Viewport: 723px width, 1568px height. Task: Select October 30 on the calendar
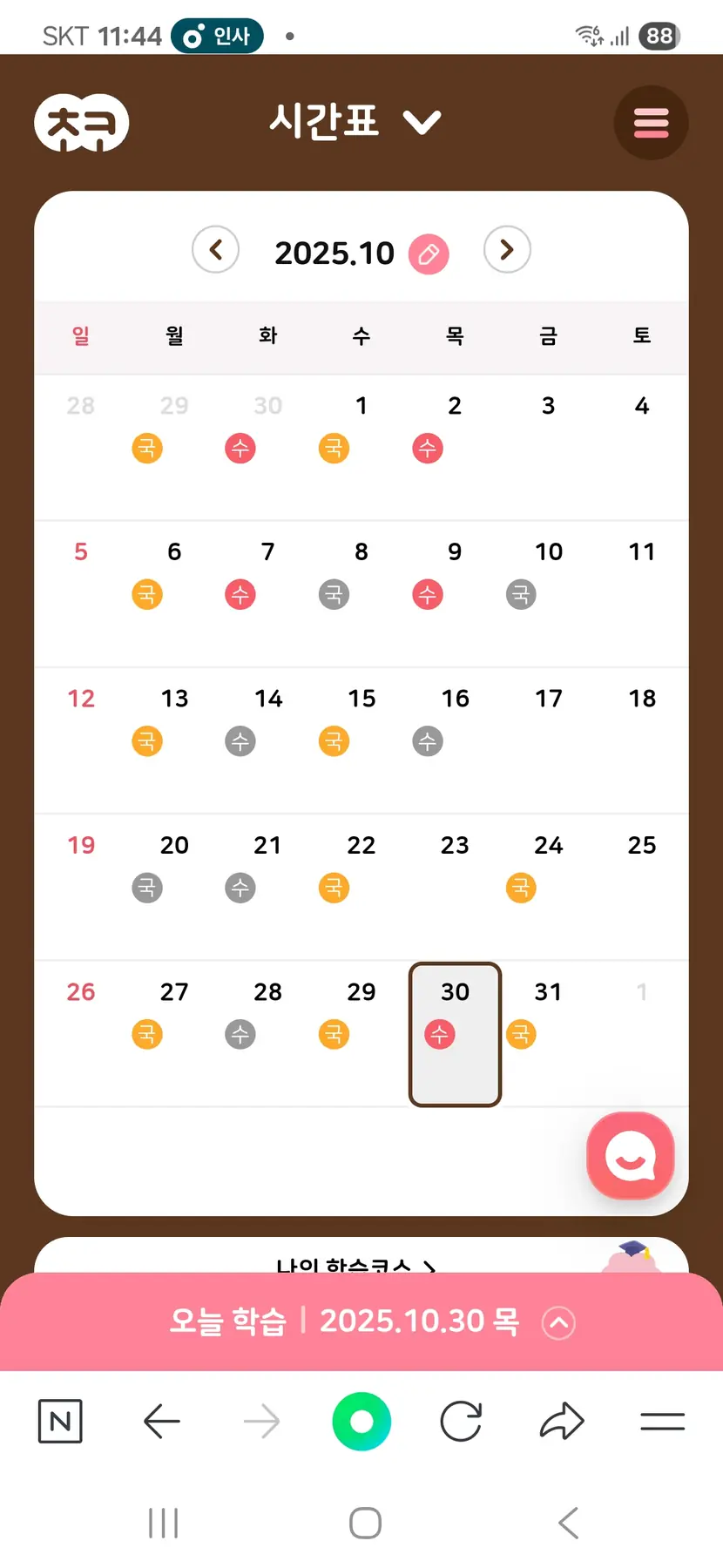coord(455,1033)
